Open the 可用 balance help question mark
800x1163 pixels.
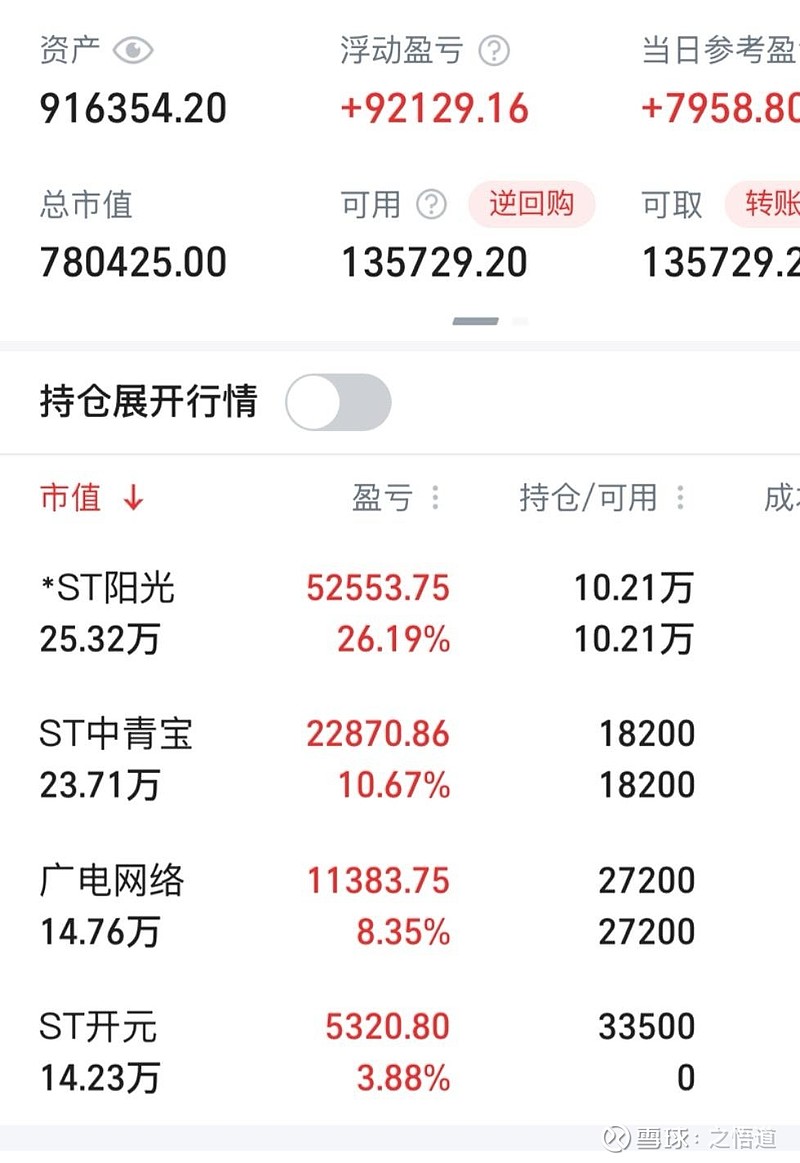pyautogui.click(x=430, y=204)
